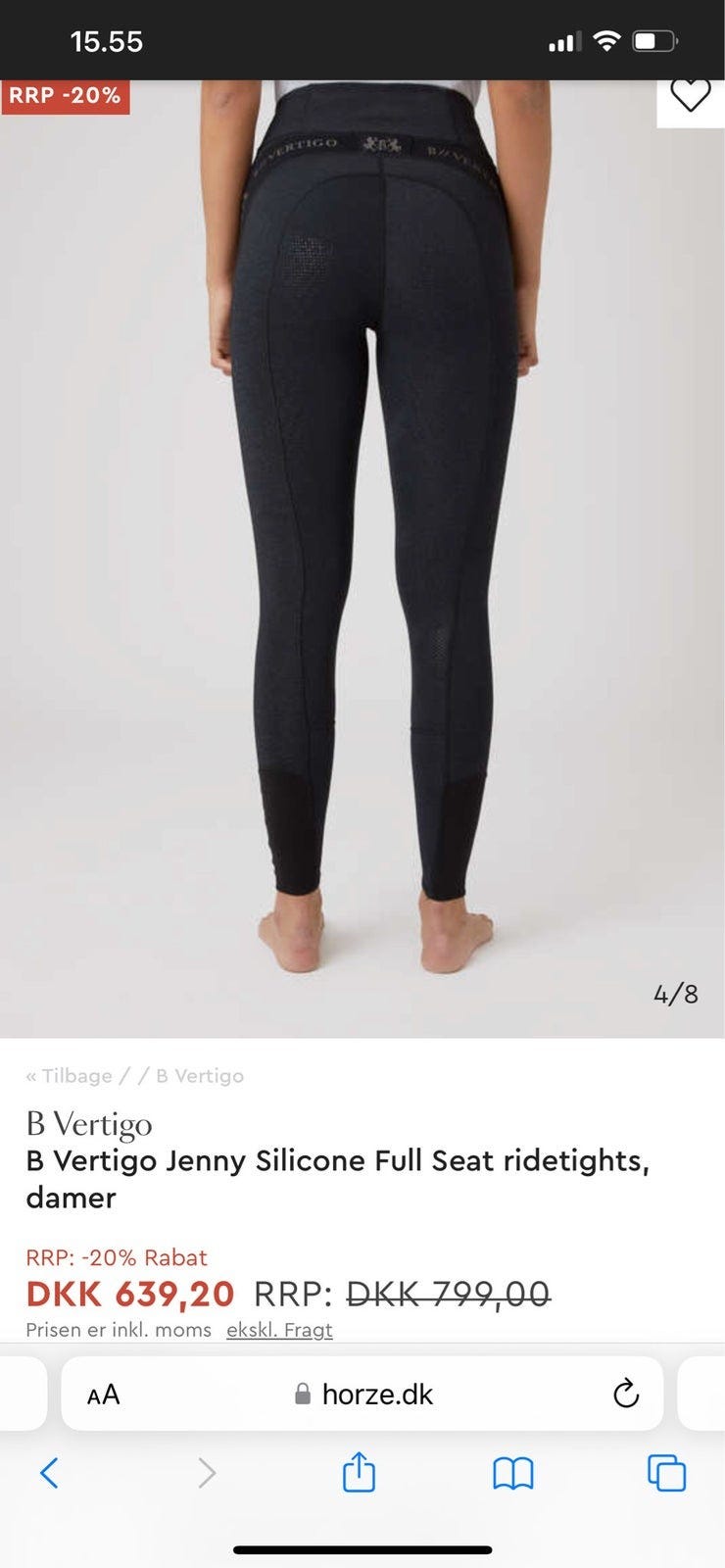This screenshot has width=725, height=1568.
Task: Open the ekskl. Fragt shipping link
Action: tap(279, 1330)
